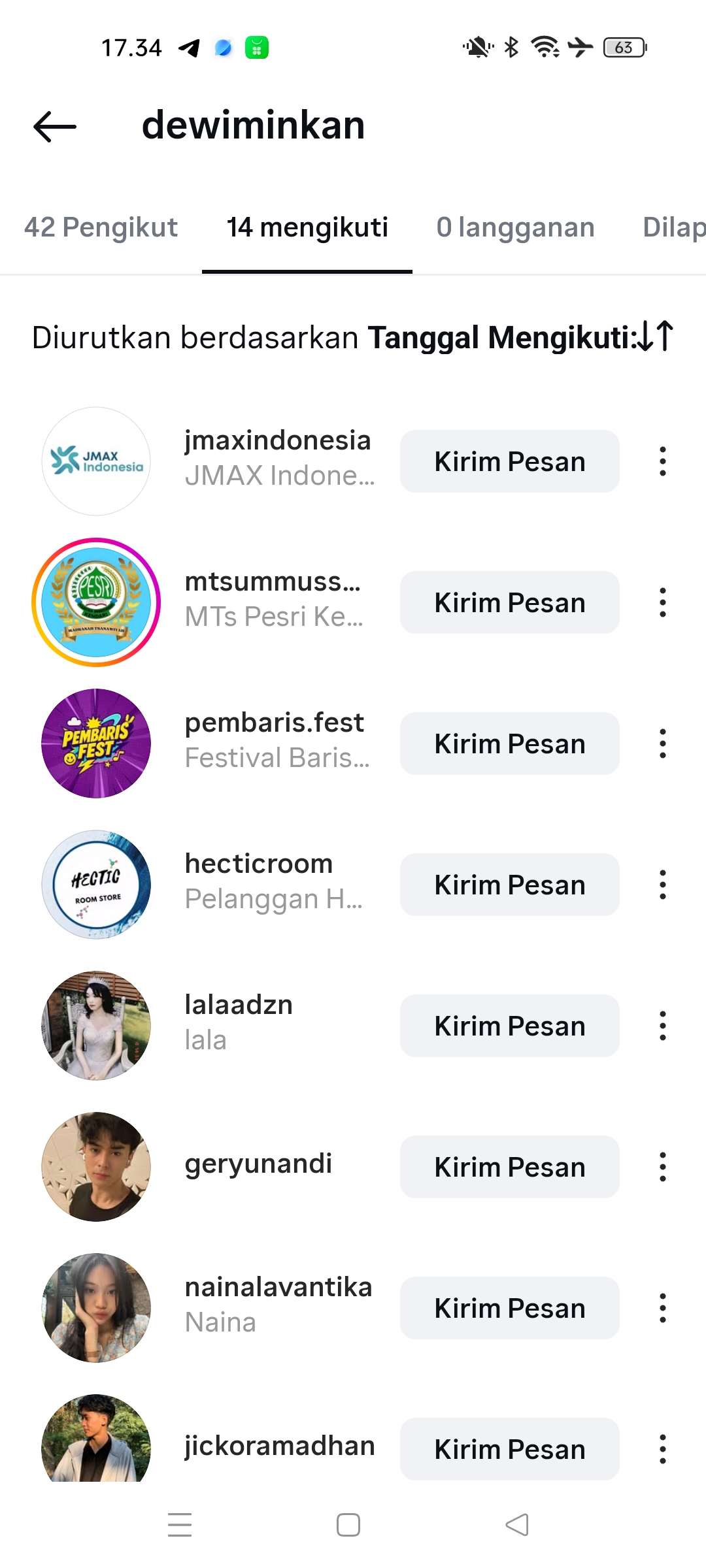Switch to the 42 Pengikut tab
The height and width of the screenshot is (1568, 706).
pos(101,227)
